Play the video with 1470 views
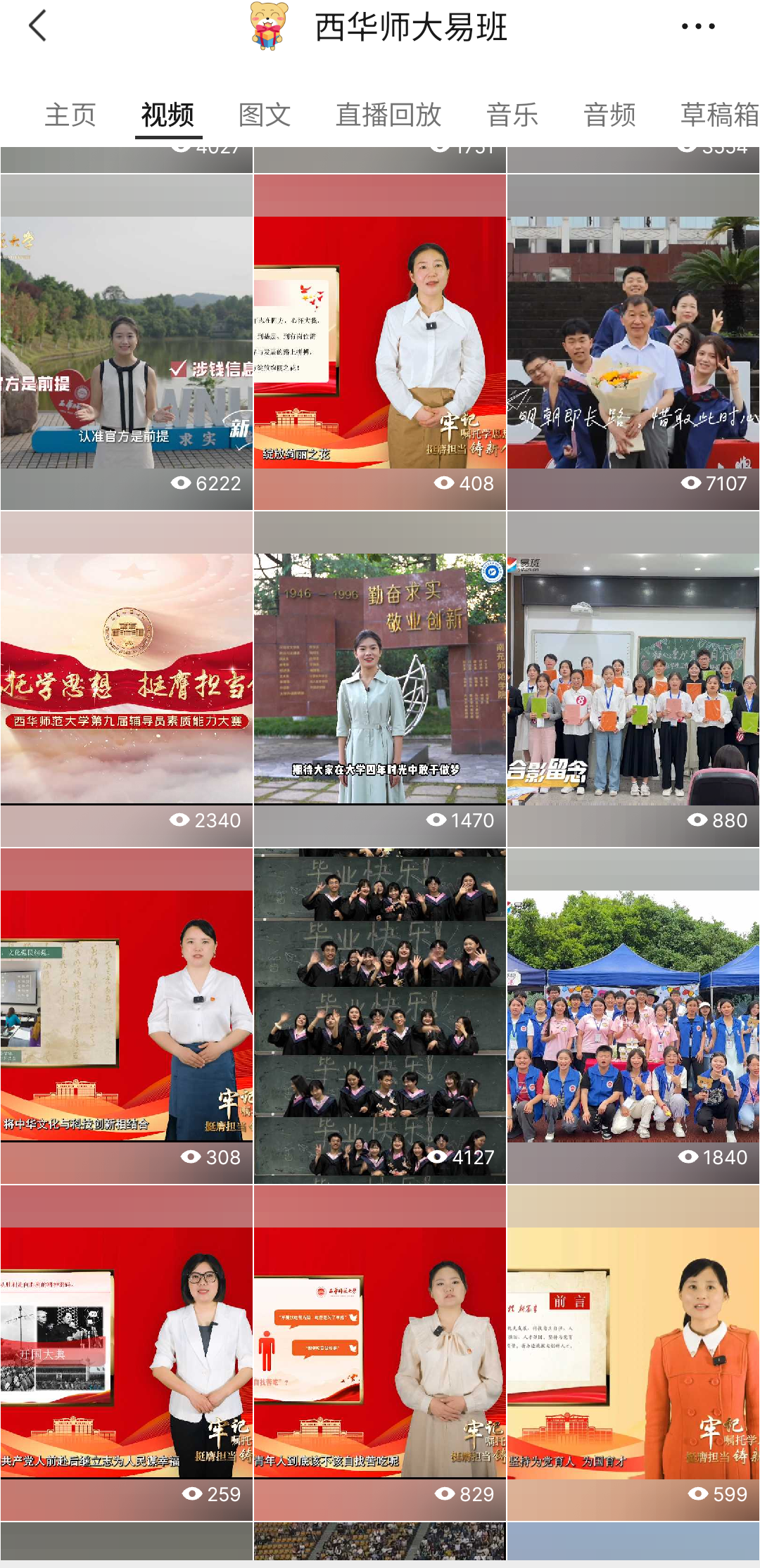The width and height of the screenshot is (760, 1568). (x=380, y=679)
